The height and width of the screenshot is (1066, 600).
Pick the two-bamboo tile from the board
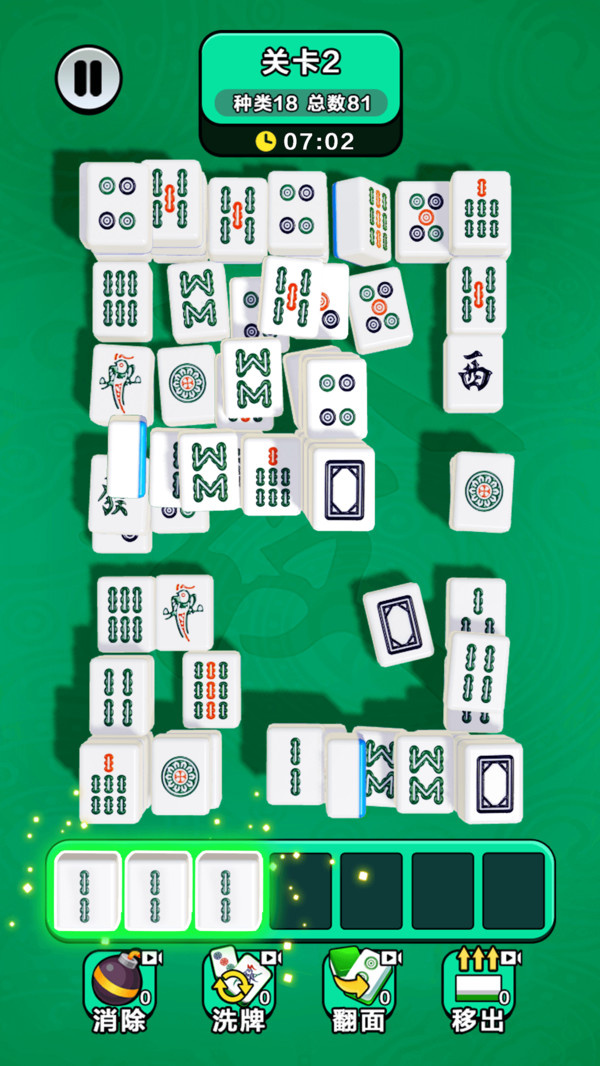[294, 763]
